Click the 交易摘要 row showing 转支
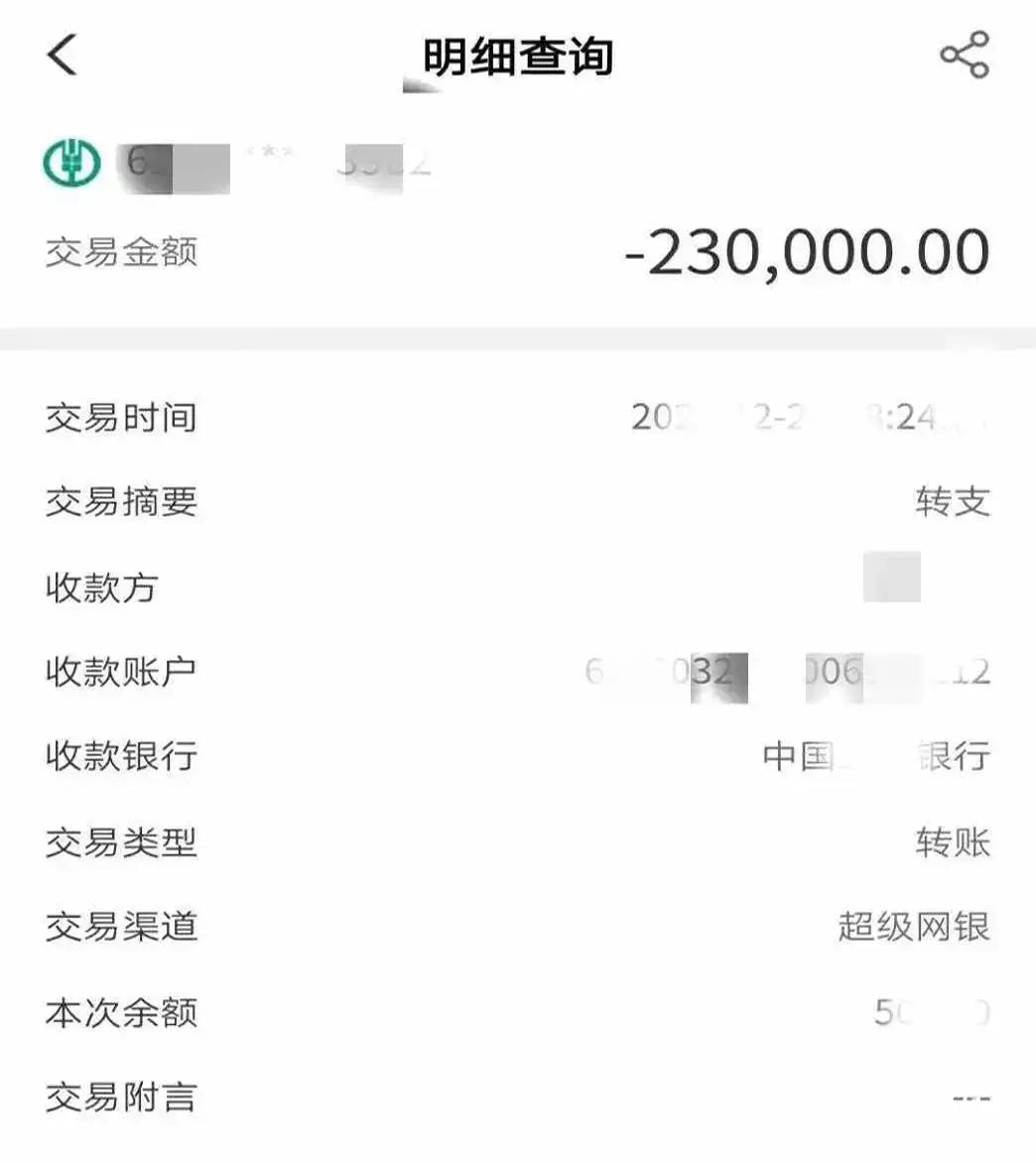1036x1163 pixels. pyautogui.click(x=516, y=502)
